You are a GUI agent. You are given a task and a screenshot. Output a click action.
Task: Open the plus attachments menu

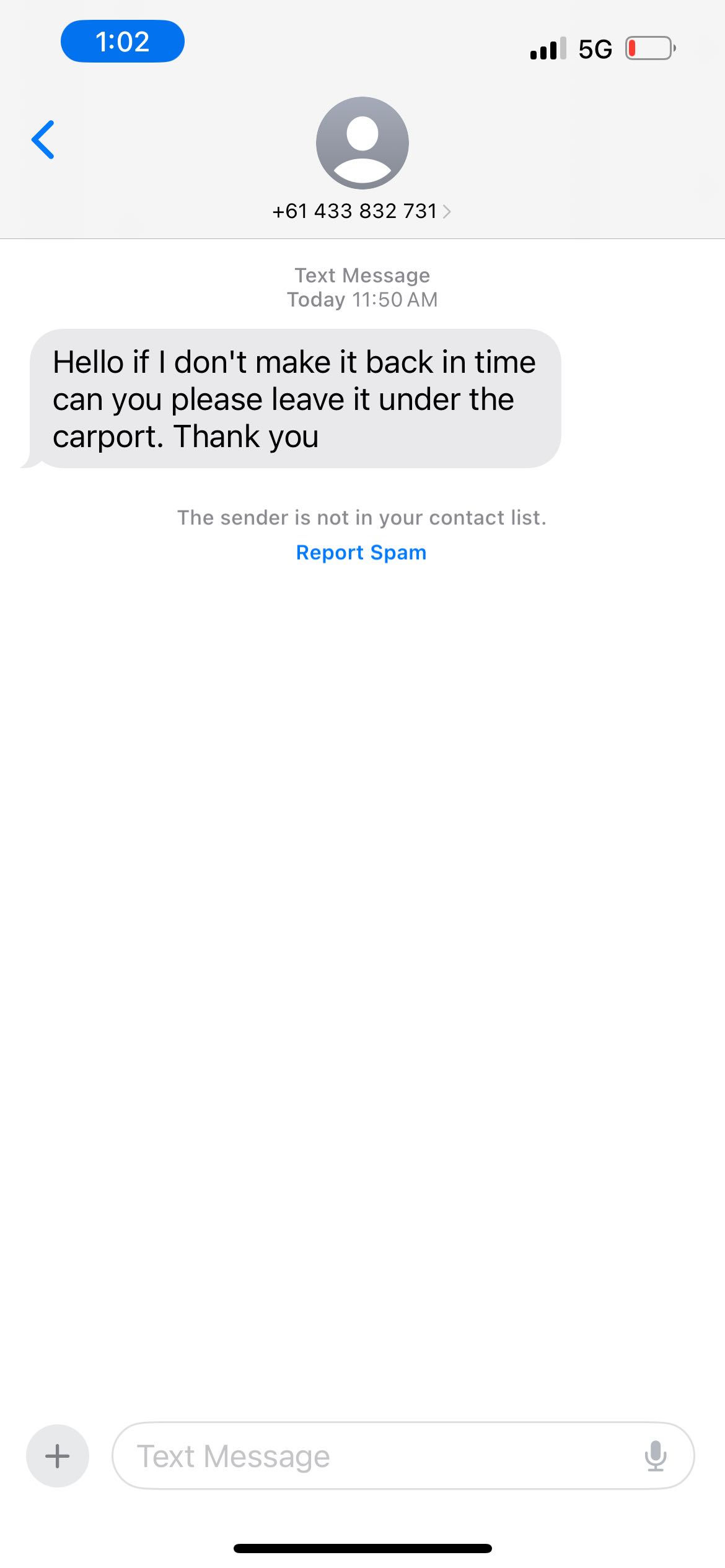pos(58,1455)
